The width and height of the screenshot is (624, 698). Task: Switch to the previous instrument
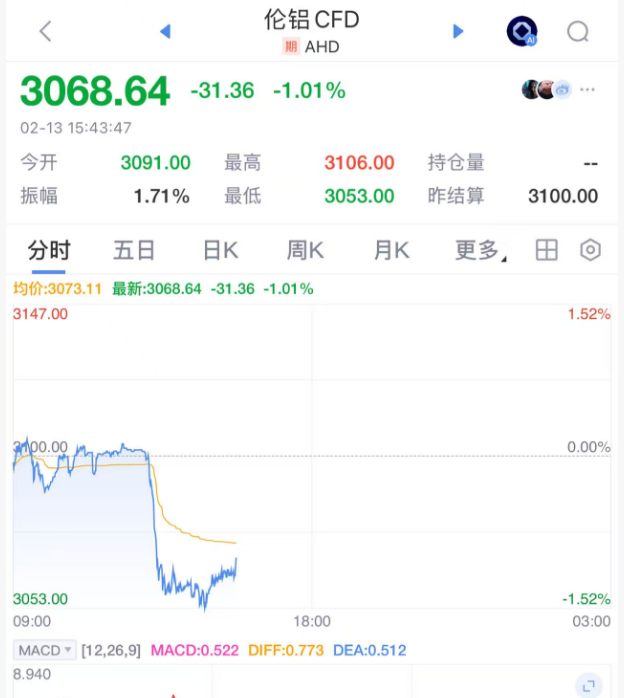click(x=165, y=31)
